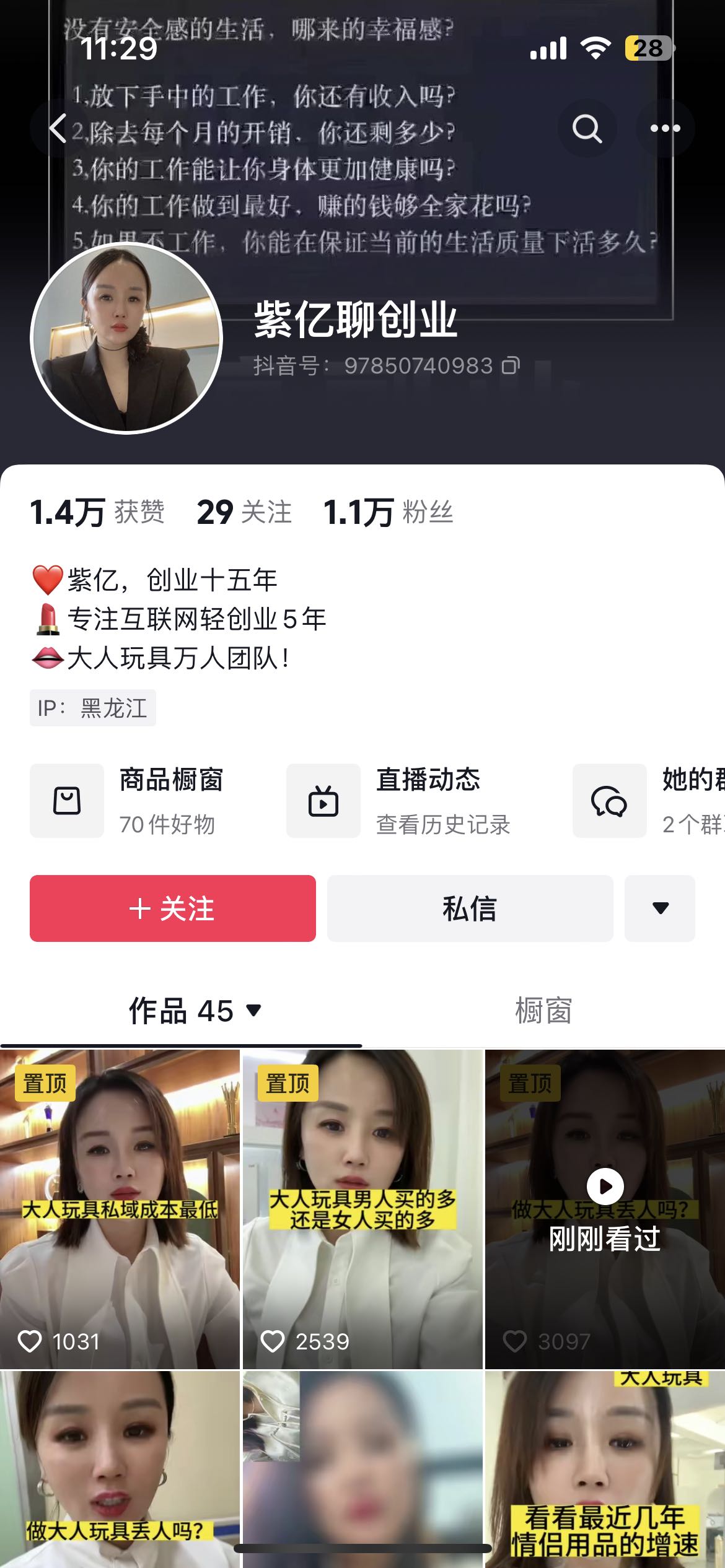Follow this account with + 关注
725x1568 pixels.
coord(173,908)
